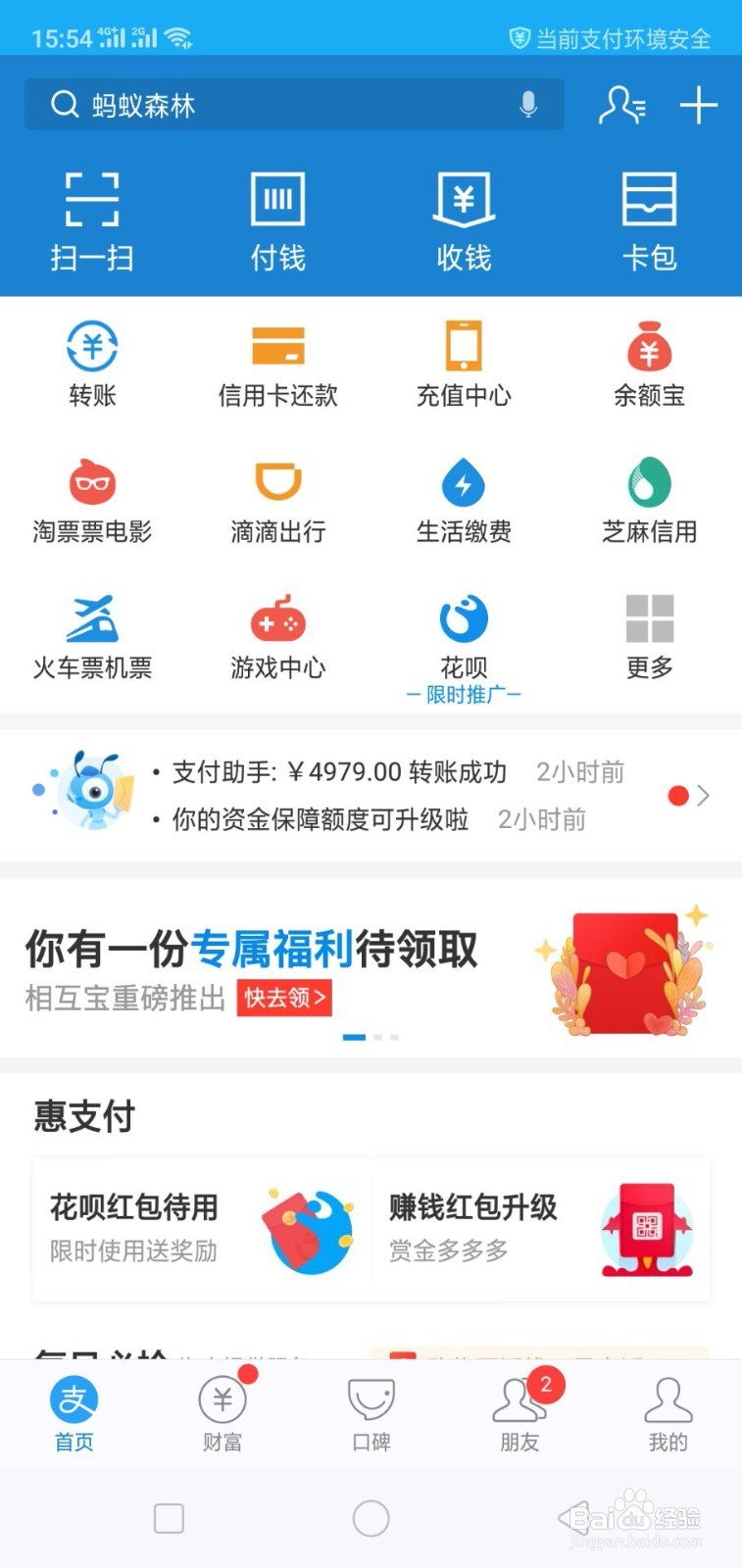This screenshot has width=742, height=1568.
Task: Expand payment assistant messages via right chevron
Action: 704,796
